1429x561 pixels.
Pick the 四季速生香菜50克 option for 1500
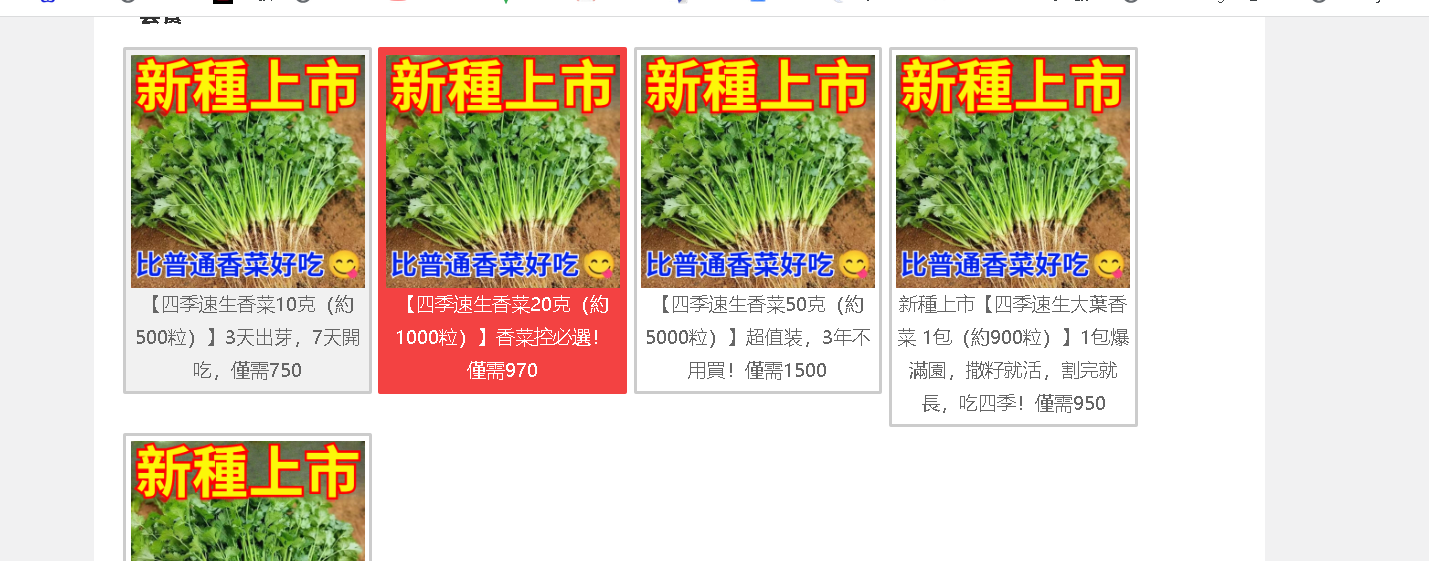(757, 220)
